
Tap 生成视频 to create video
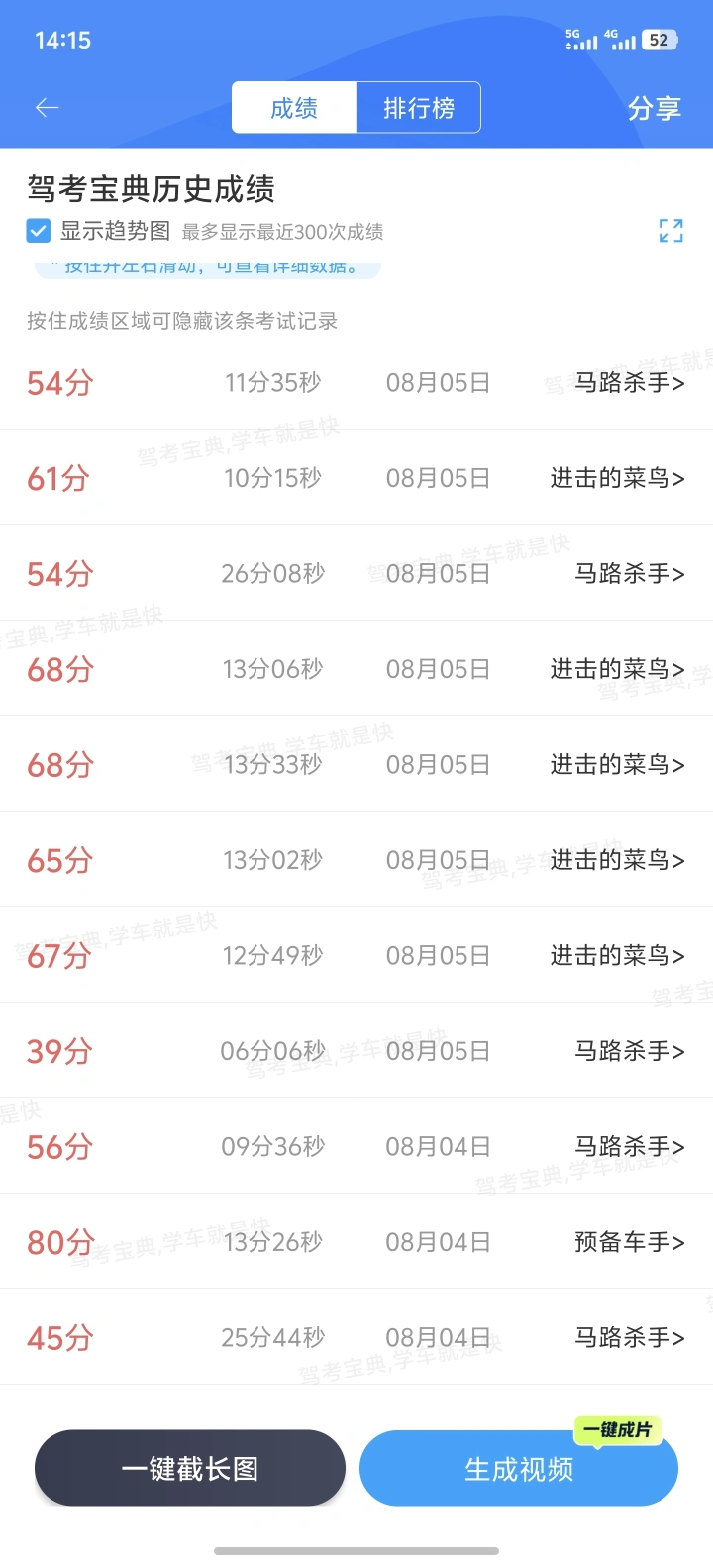519,1468
